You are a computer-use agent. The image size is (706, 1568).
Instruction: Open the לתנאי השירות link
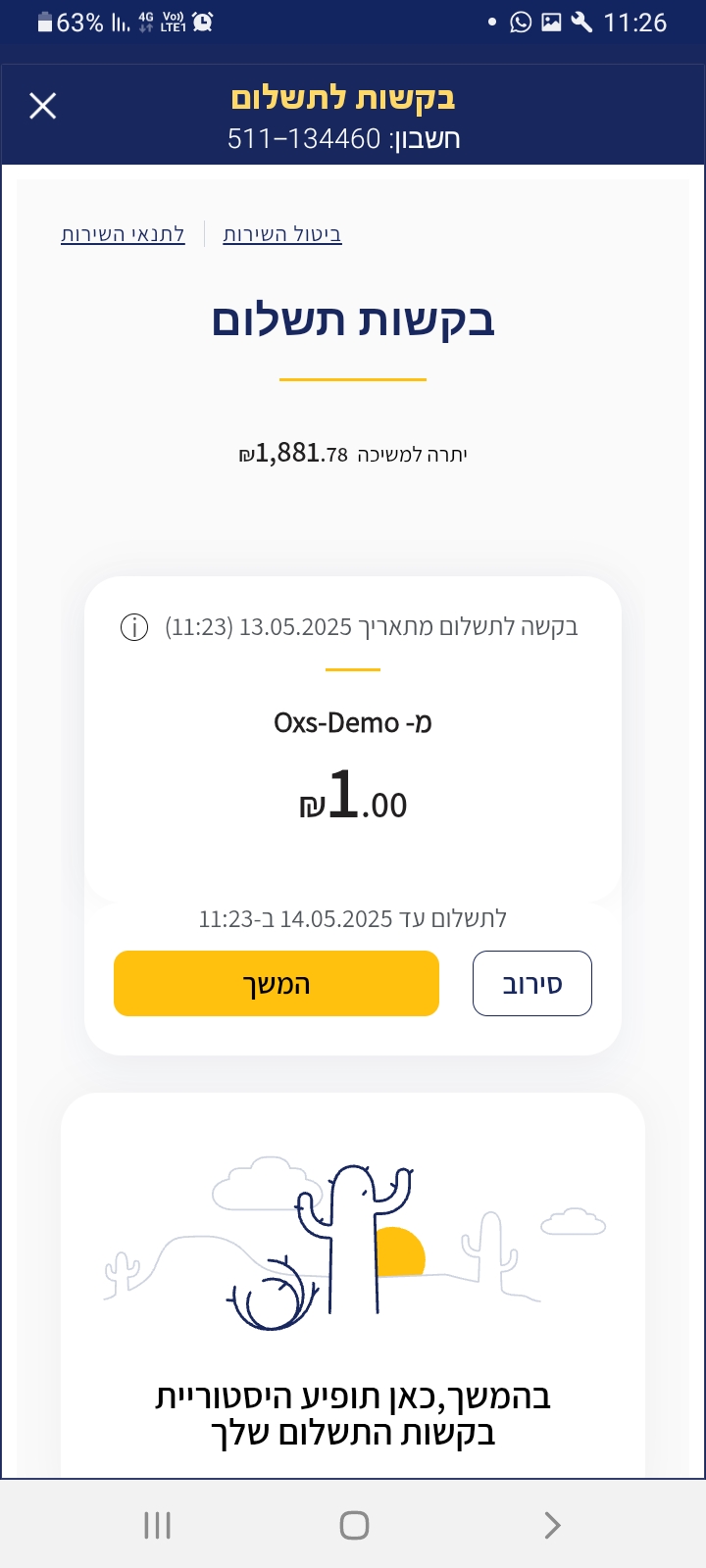point(123,234)
